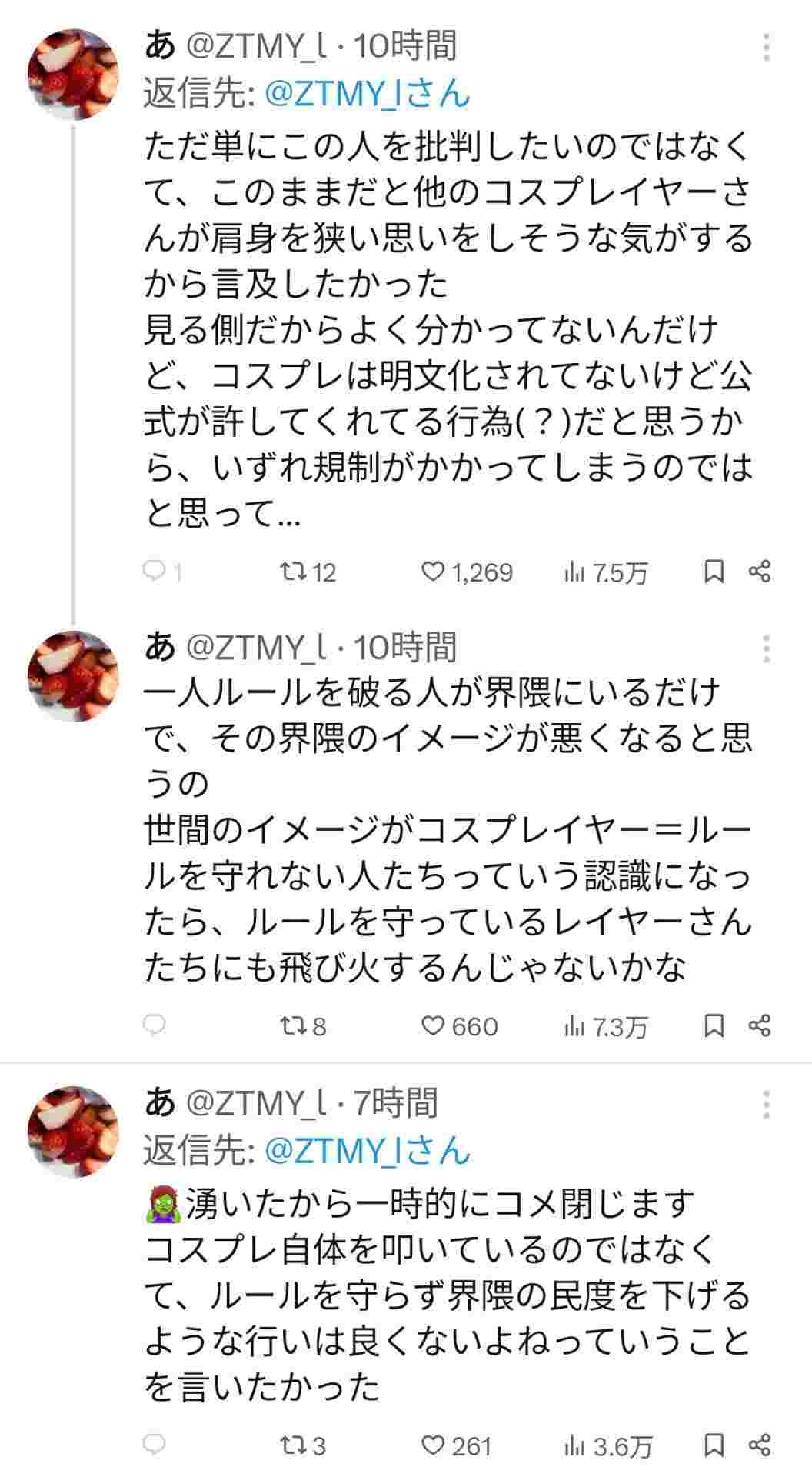Image resolution: width=812 pixels, height=1477 pixels.
Task: Open overflow menu of the 7時間 tweet
Action: tap(767, 1105)
